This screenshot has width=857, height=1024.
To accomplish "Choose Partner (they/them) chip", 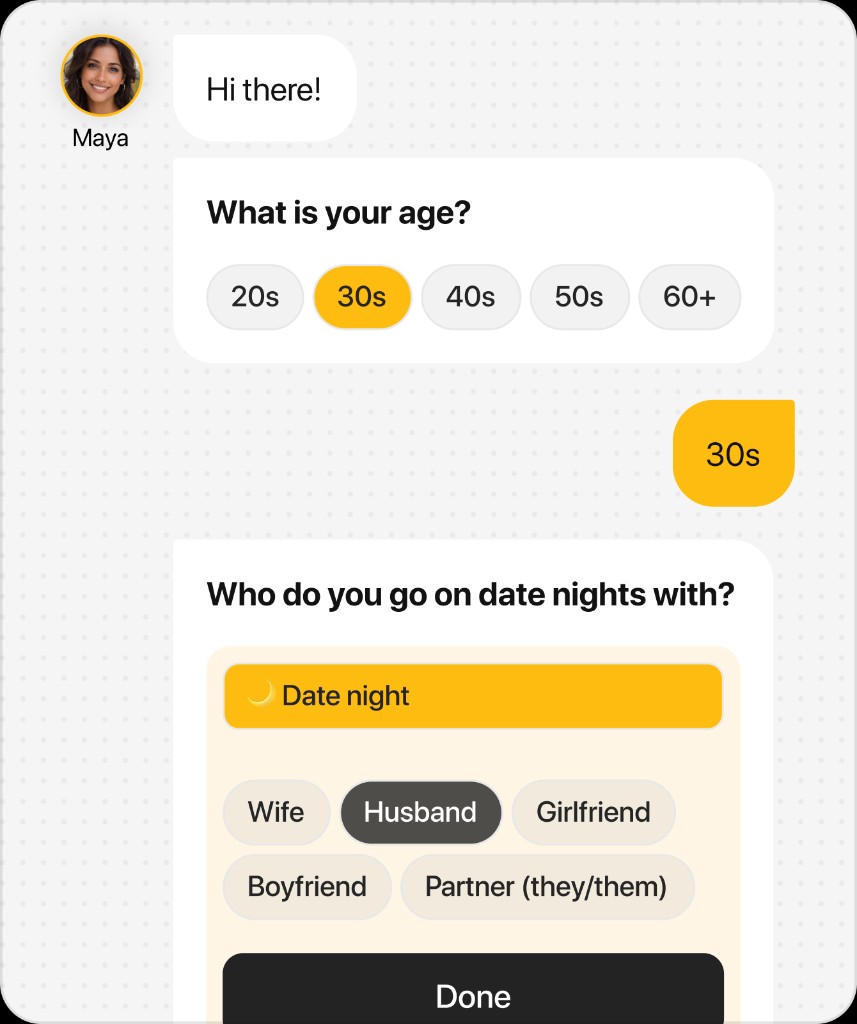I will tap(546, 886).
